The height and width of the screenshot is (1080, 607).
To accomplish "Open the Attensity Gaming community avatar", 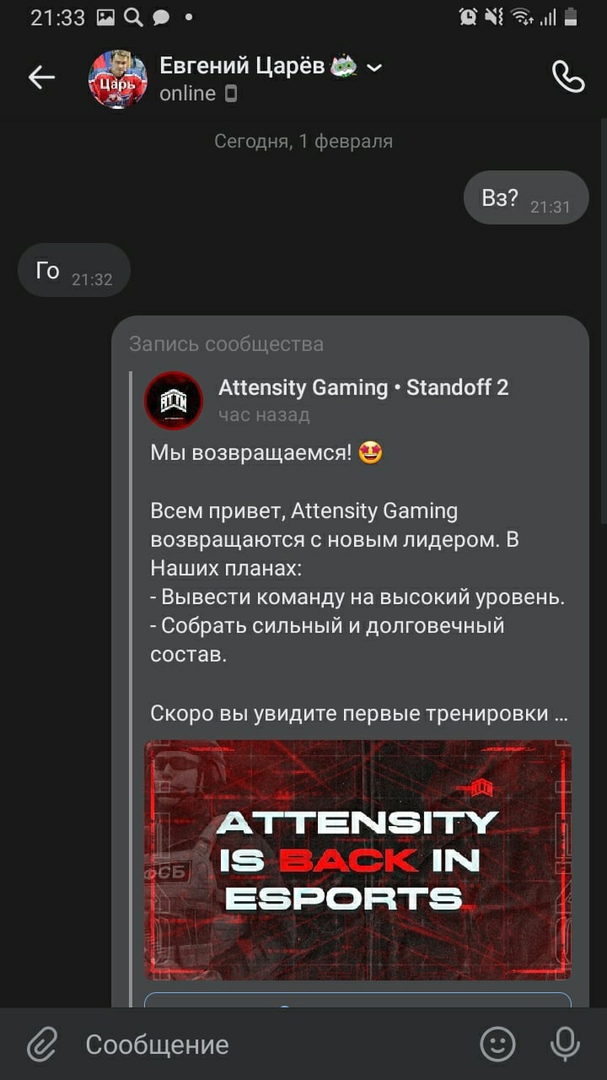I will click(174, 400).
